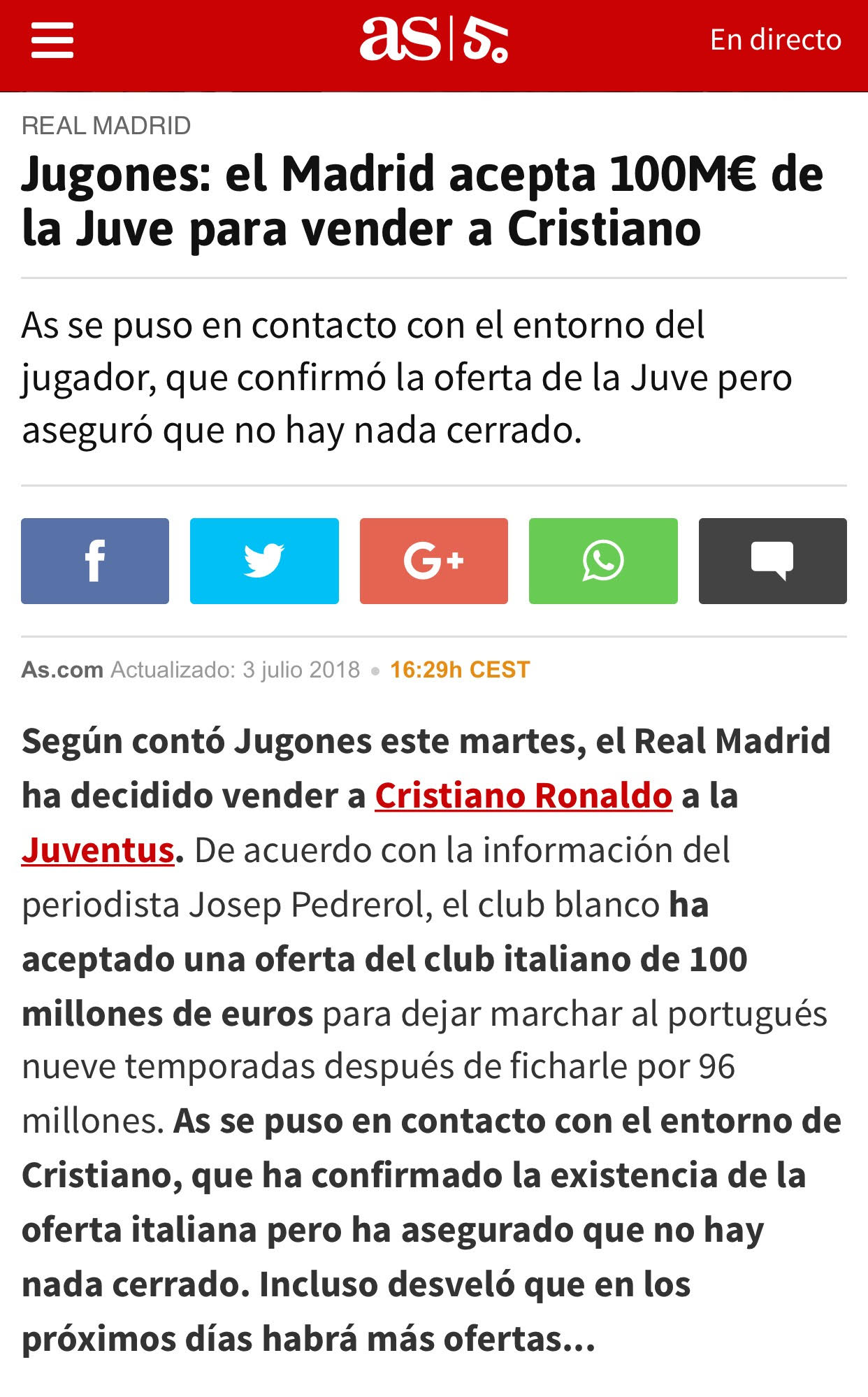Open the REAL MADRID section link
The image size is (868, 1397).
[x=106, y=126]
